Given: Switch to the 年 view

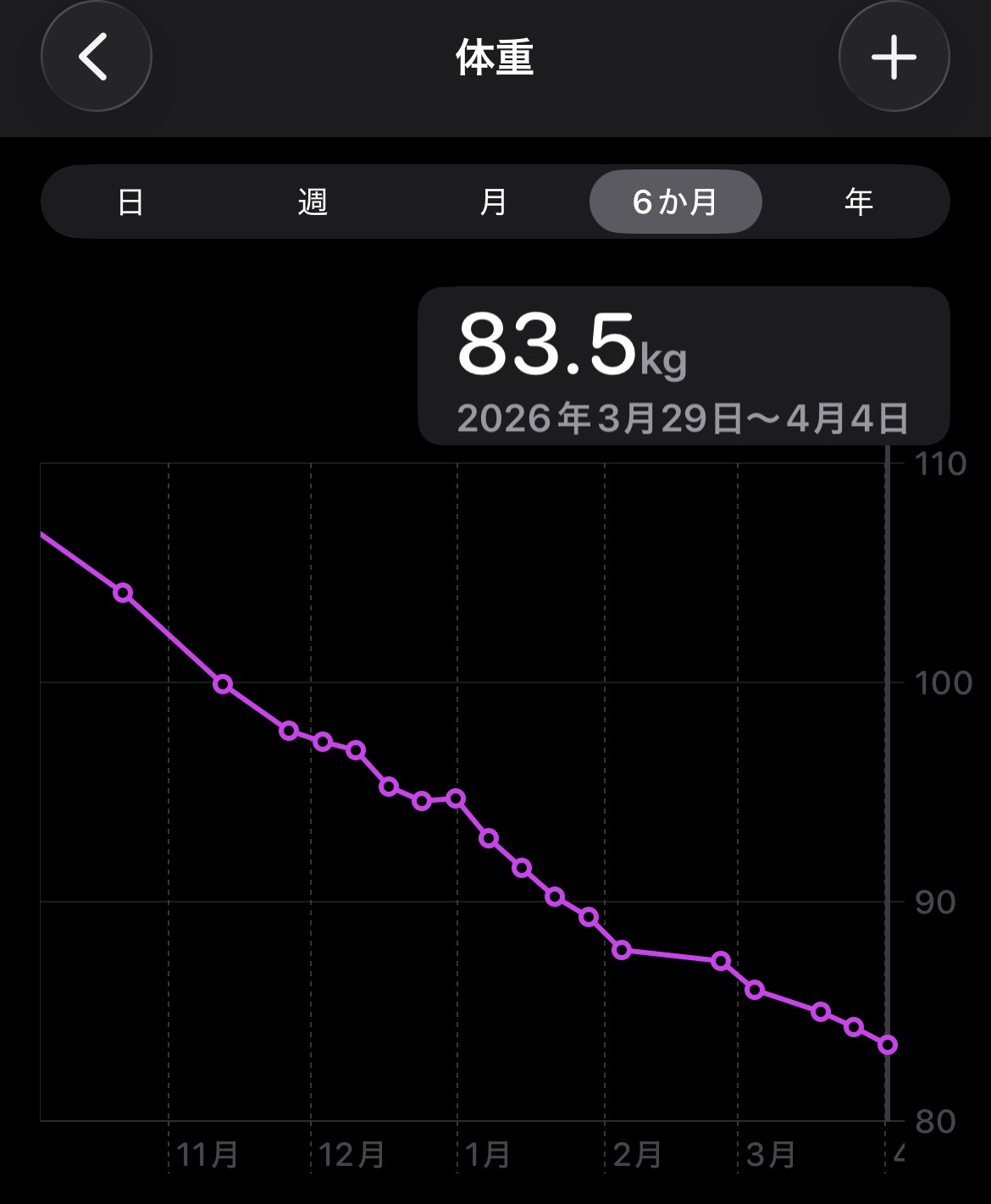Looking at the screenshot, I should [858, 202].
